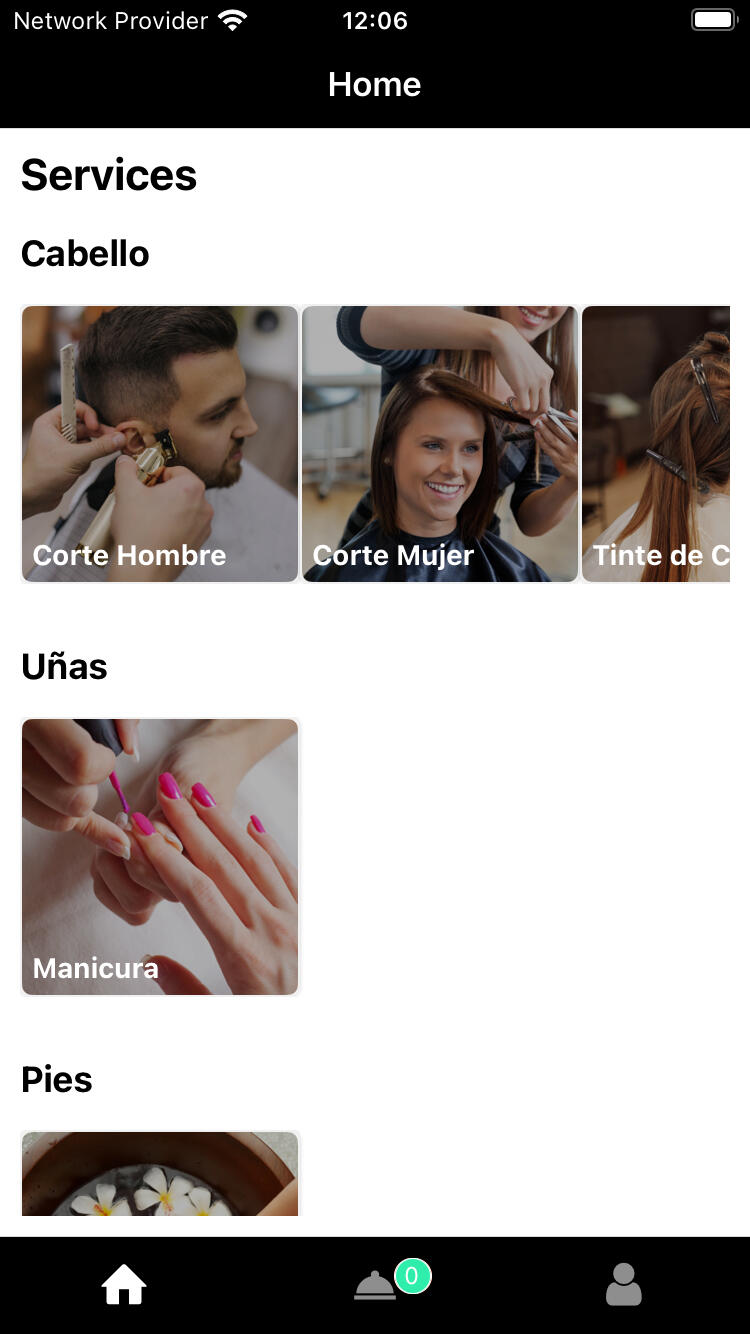Switch to the Home tab

pyautogui.click(x=124, y=1285)
